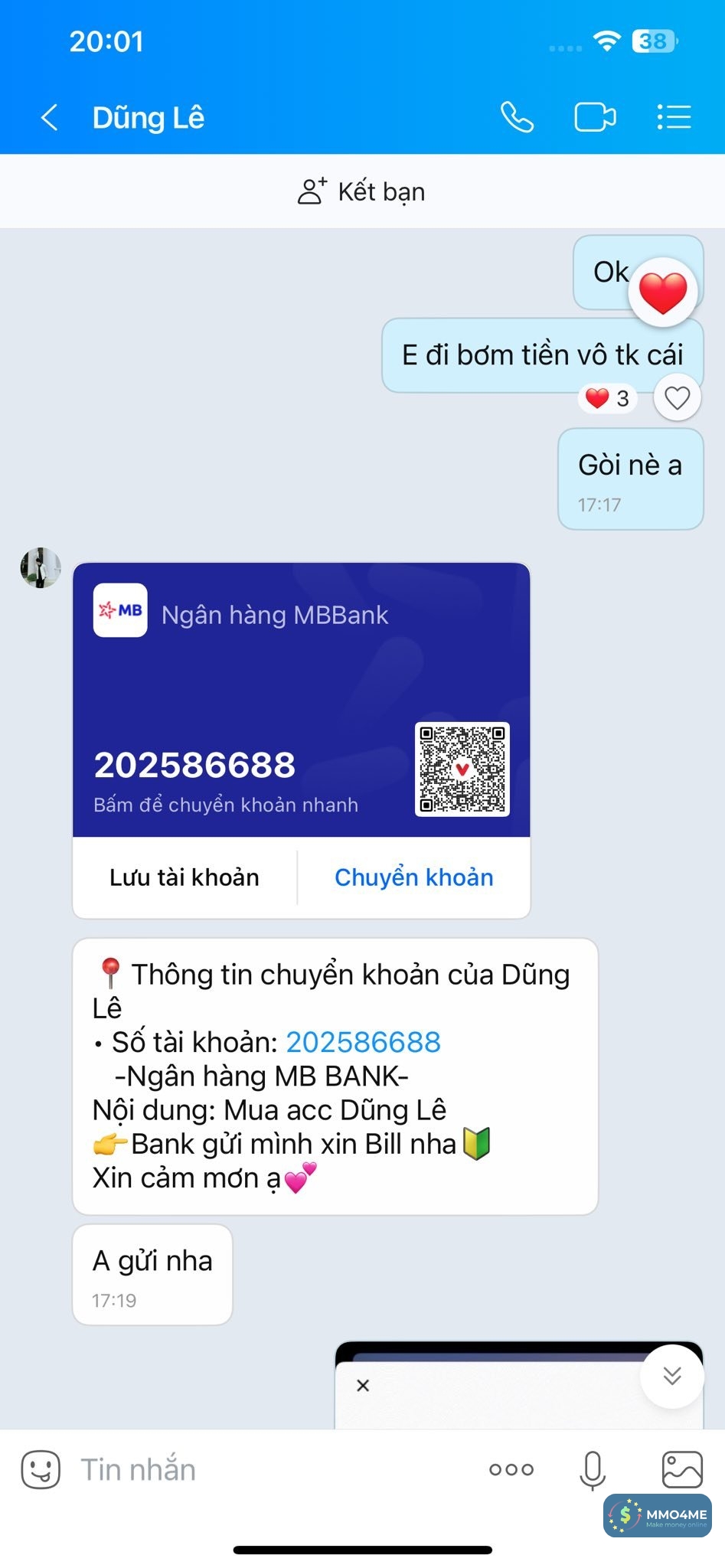View Dũng Lê's profile picture
Screen dimensions: 725x1568
41,568
